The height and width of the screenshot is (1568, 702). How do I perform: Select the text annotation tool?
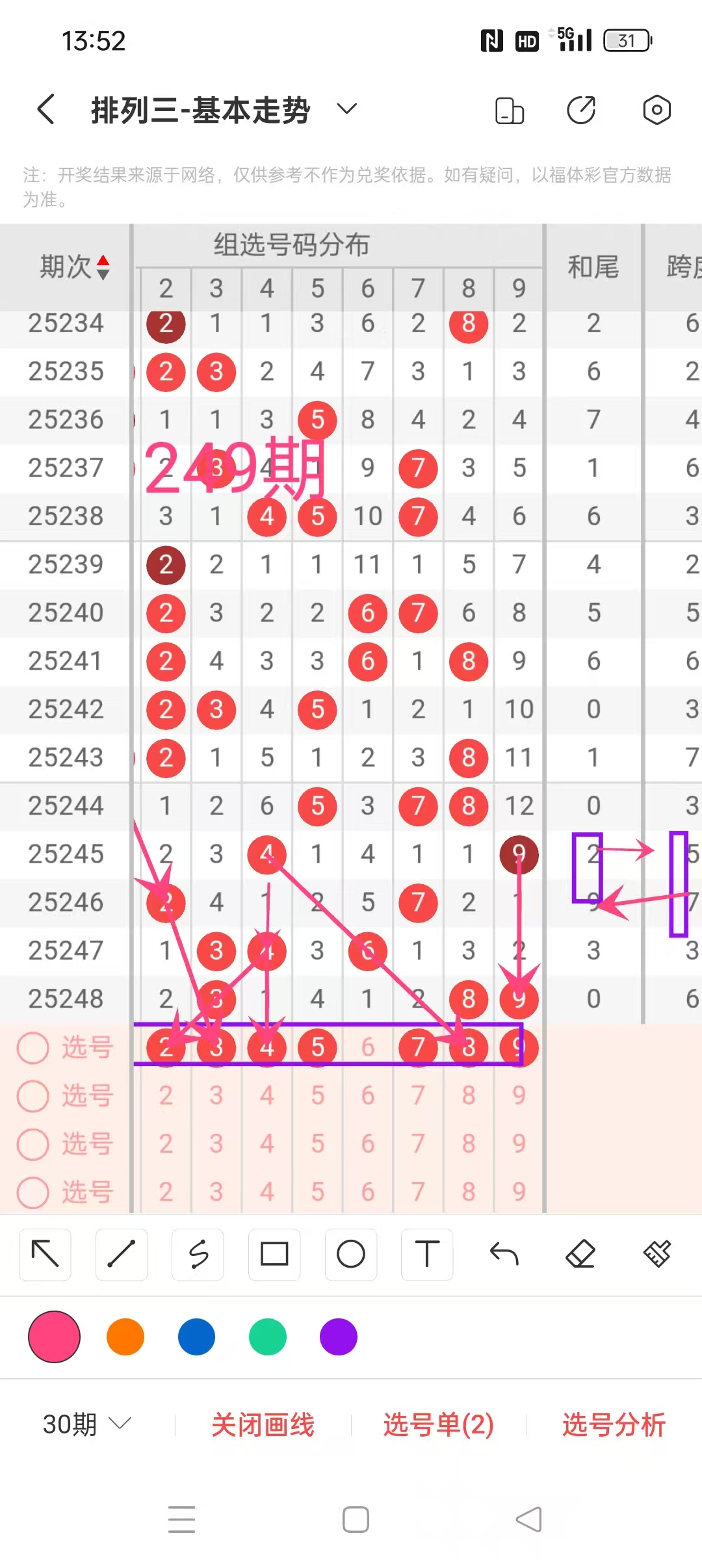(x=427, y=1254)
